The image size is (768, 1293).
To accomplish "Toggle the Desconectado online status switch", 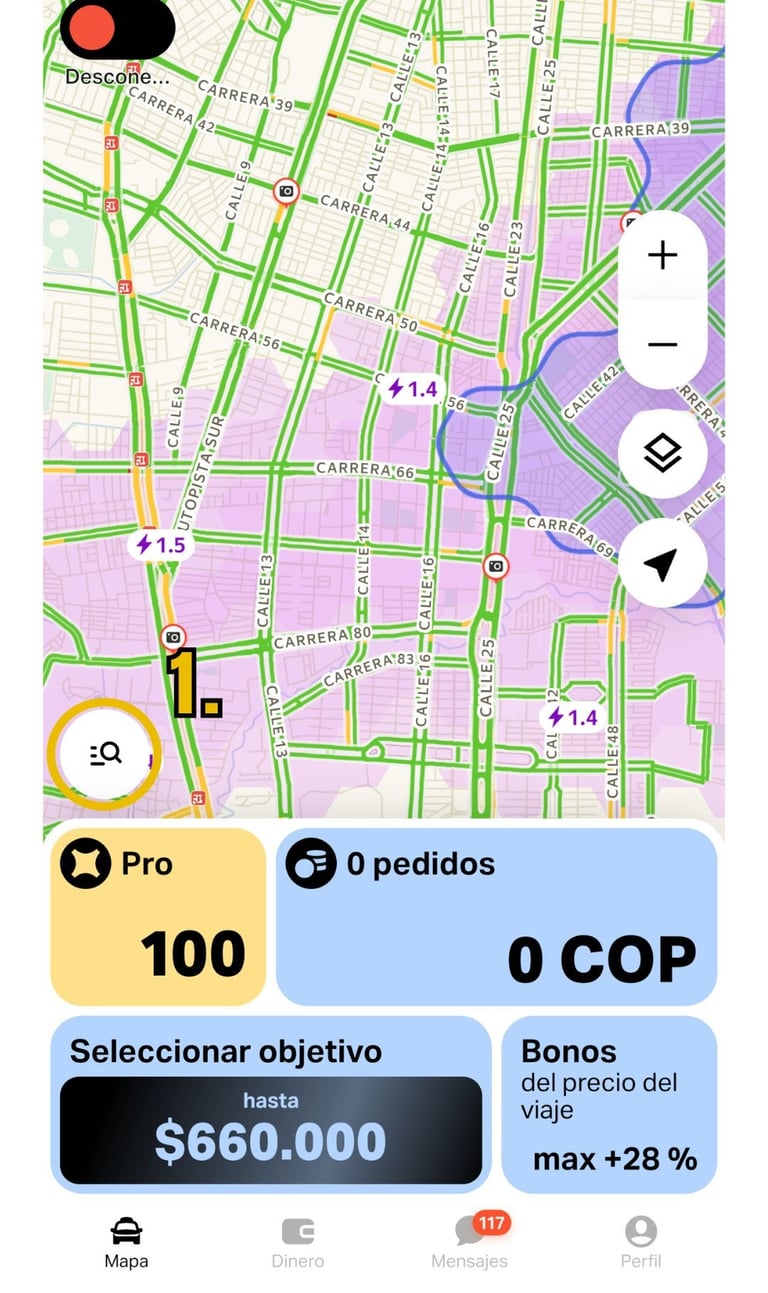I will pos(117,30).
